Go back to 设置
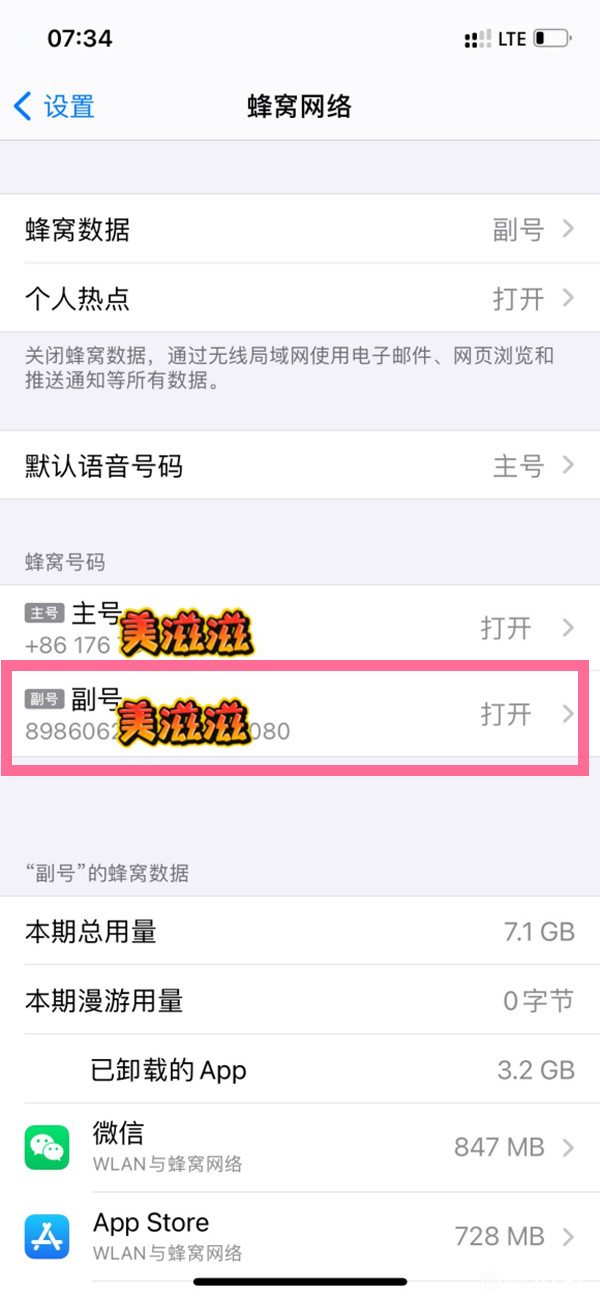Image resolution: width=600 pixels, height=1298 pixels. click(55, 106)
